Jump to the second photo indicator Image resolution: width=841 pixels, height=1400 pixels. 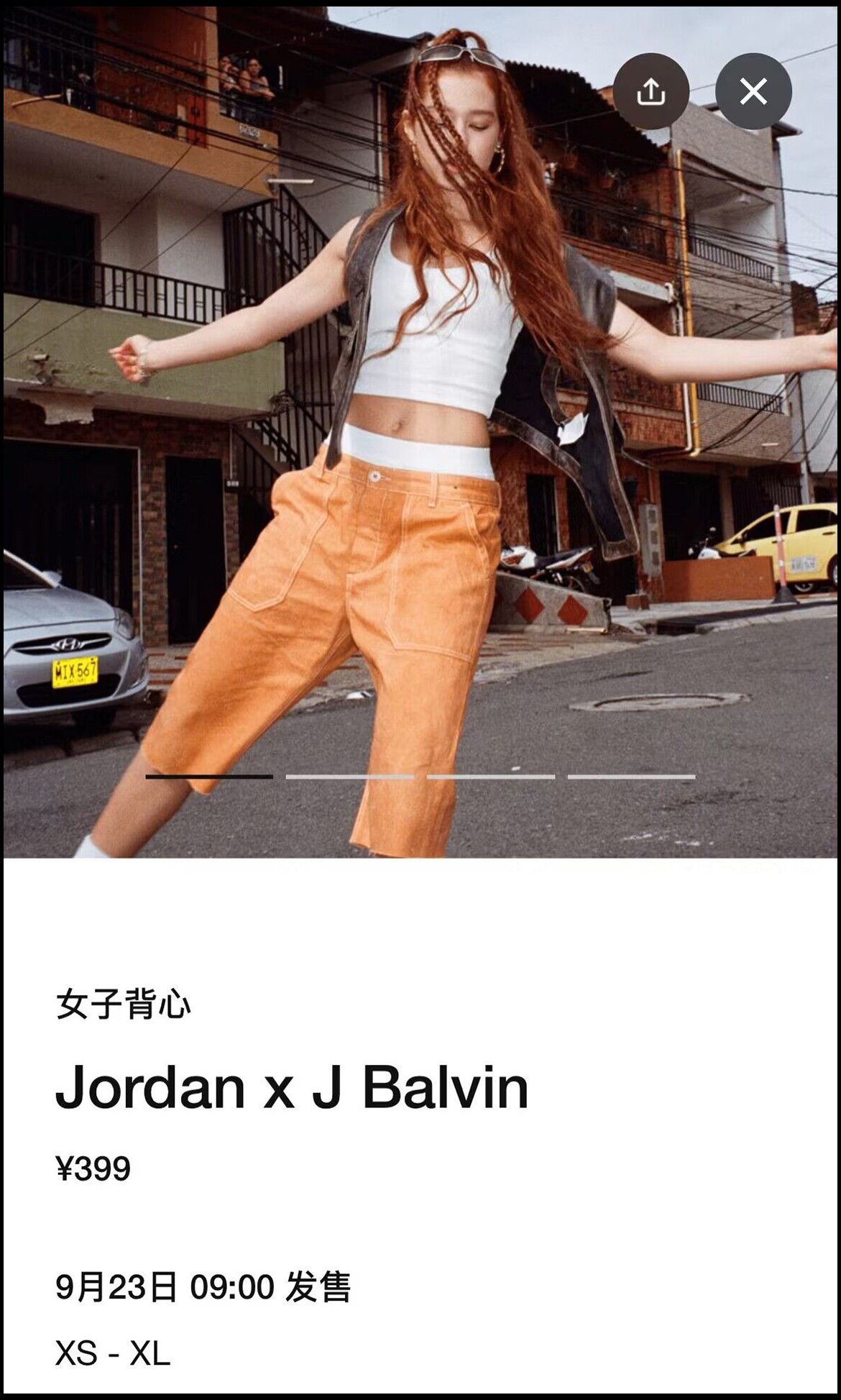(x=349, y=777)
